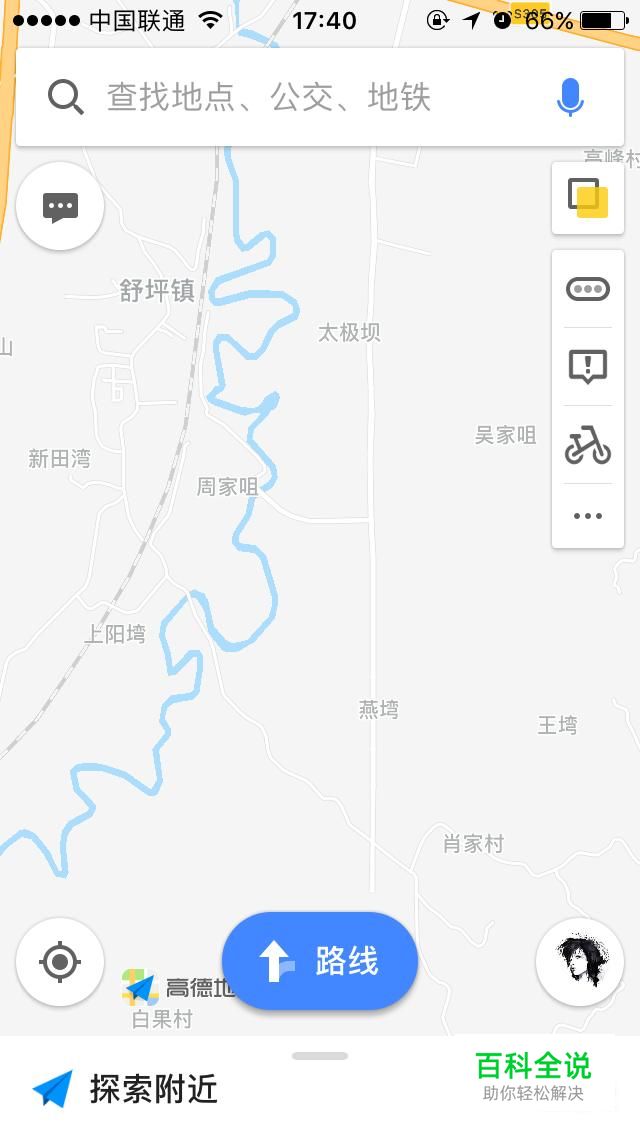Report a map issue with the exclamation icon
640x1136 pixels.
click(588, 367)
